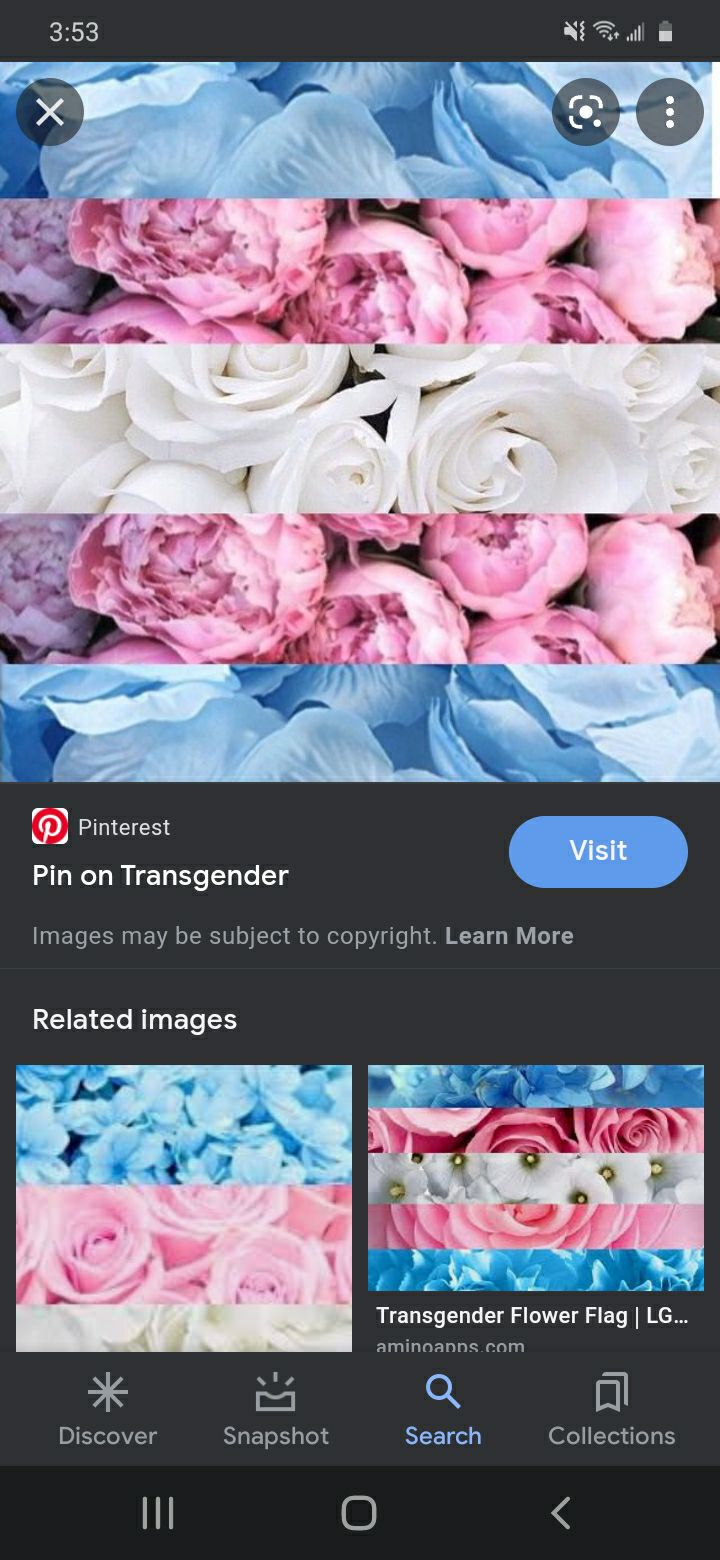Open the three-dot overflow menu

(x=670, y=112)
